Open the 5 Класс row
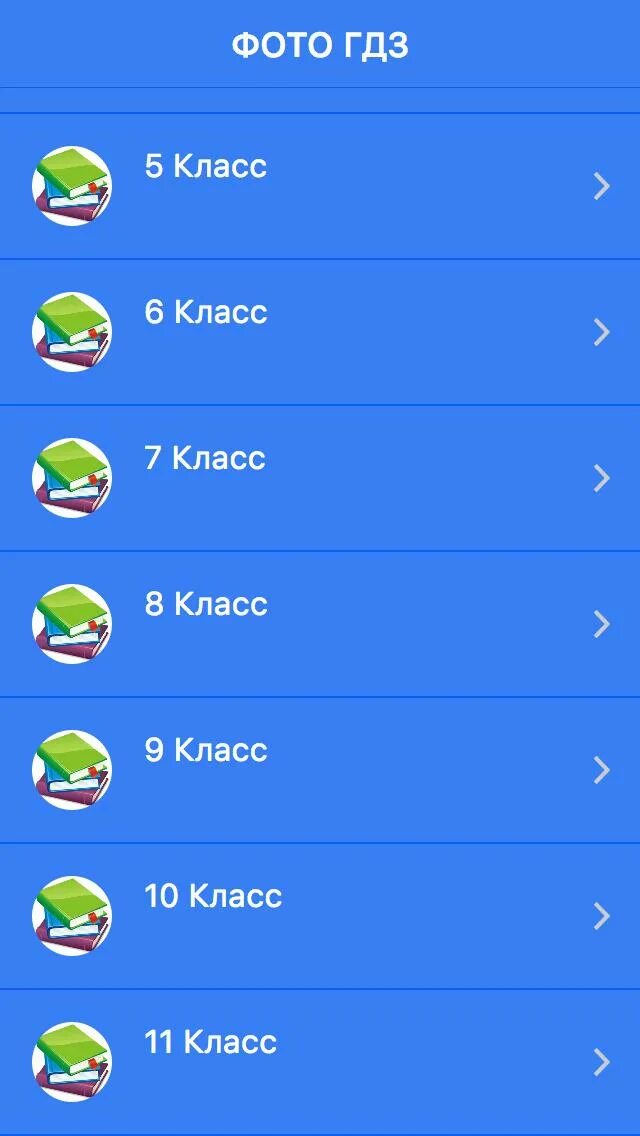This screenshot has width=640, height=1136. click(320, 186)
